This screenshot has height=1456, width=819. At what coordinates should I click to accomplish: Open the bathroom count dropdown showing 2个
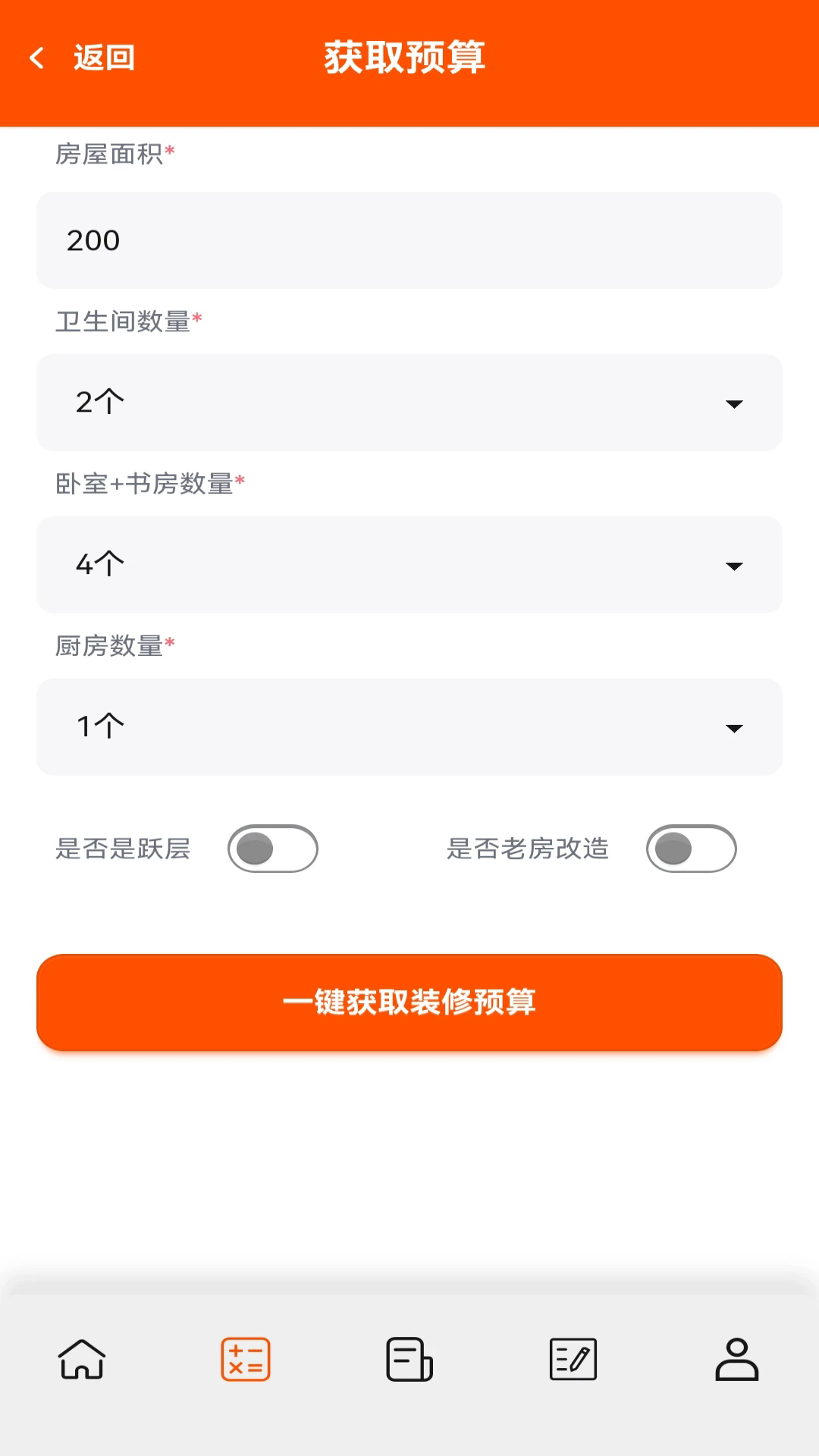coord(409,403)
